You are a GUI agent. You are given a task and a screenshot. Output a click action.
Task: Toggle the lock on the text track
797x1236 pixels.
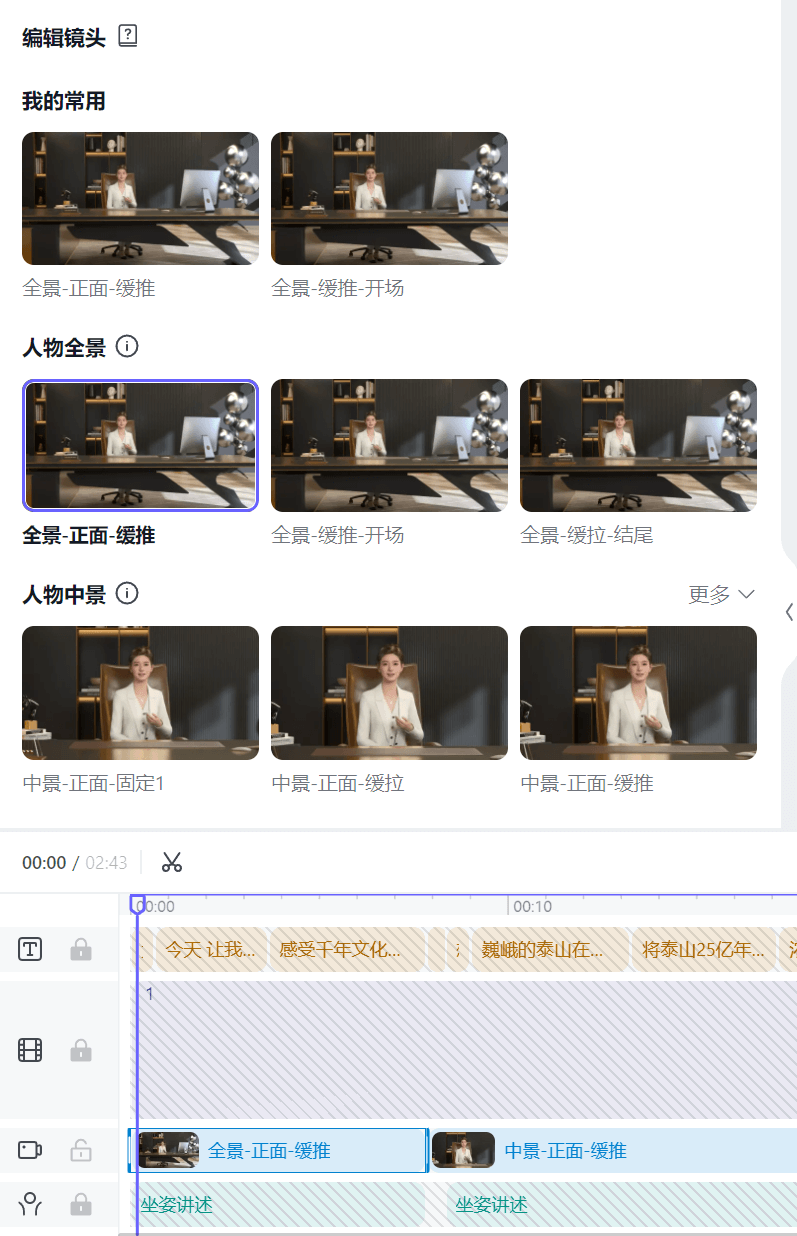point(81,950)
